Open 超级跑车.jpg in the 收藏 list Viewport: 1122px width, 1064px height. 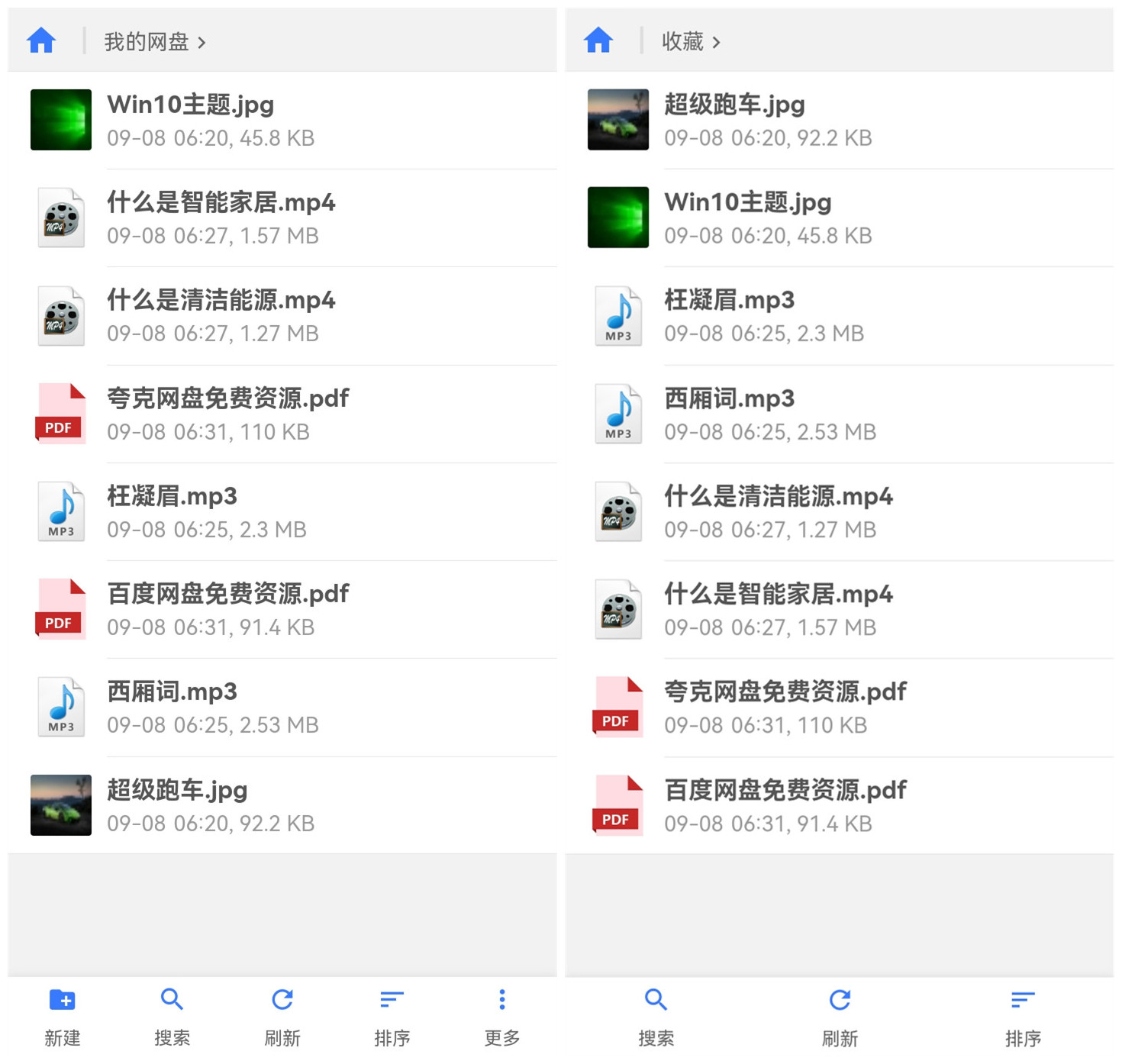(x=840, y=120)
